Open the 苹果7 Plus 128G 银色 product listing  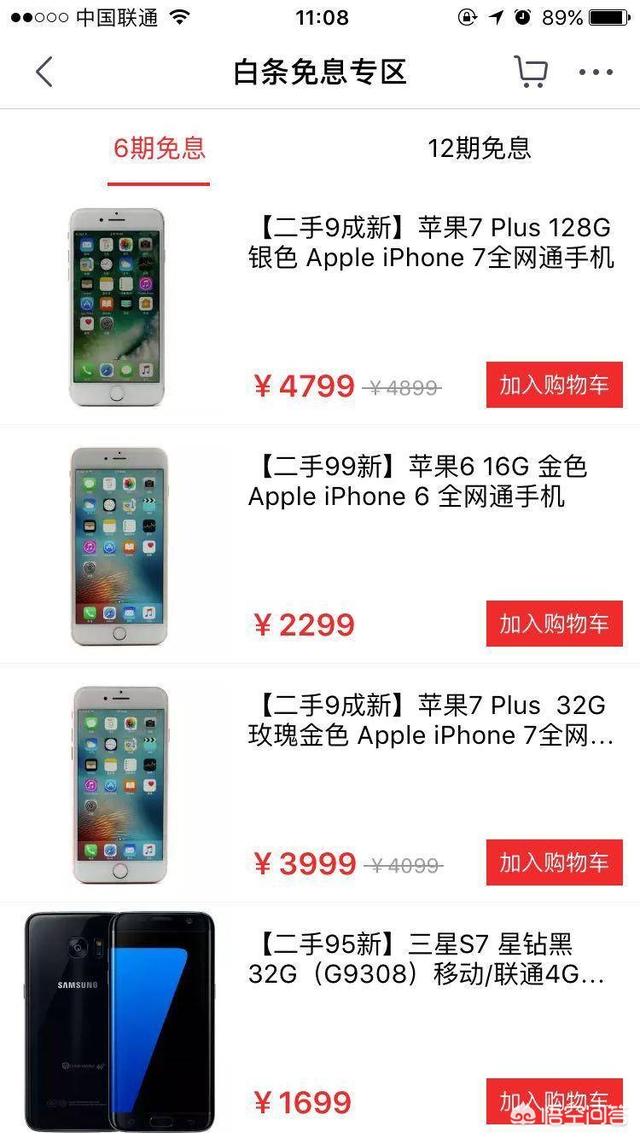coord(430,242)
